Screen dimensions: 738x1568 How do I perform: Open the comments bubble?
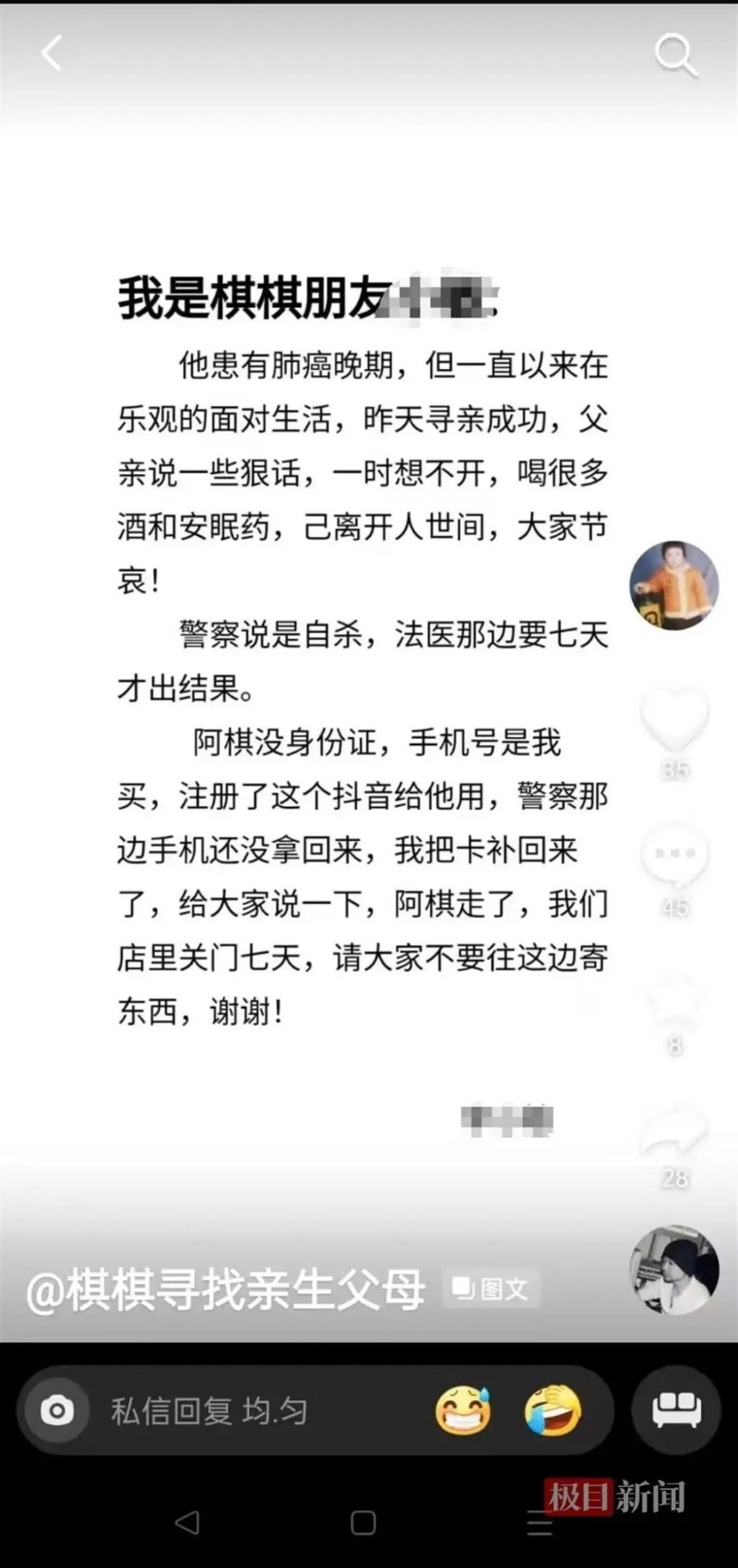[x=674, y=856]
